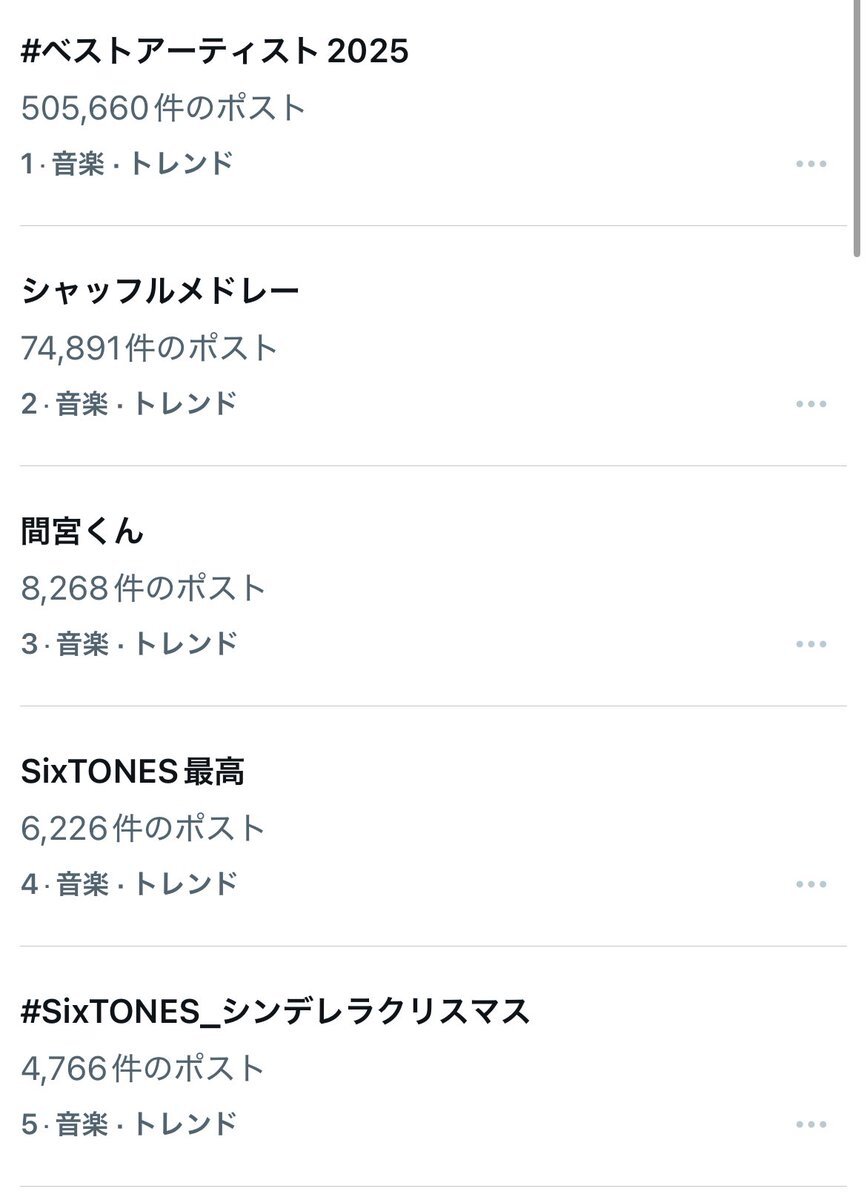
Task: Tap the three dots beside シャッフルメドレー
Action: point(811,404)
